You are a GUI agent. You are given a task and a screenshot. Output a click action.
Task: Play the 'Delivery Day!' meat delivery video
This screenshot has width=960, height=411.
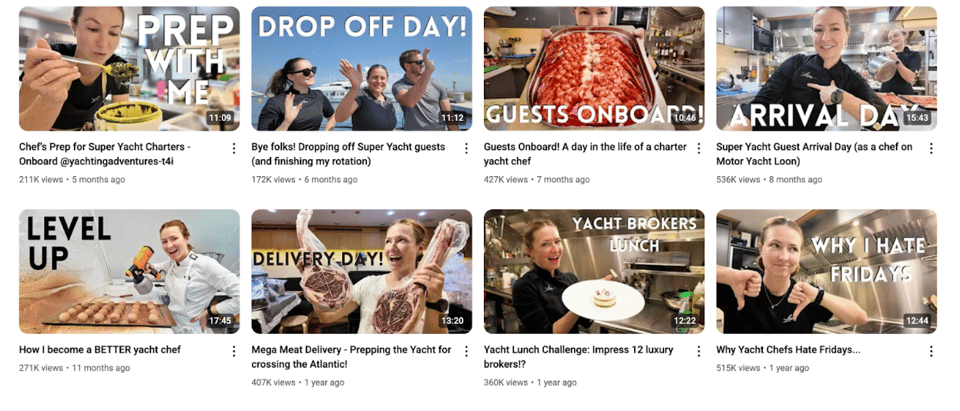coord(361,271)
